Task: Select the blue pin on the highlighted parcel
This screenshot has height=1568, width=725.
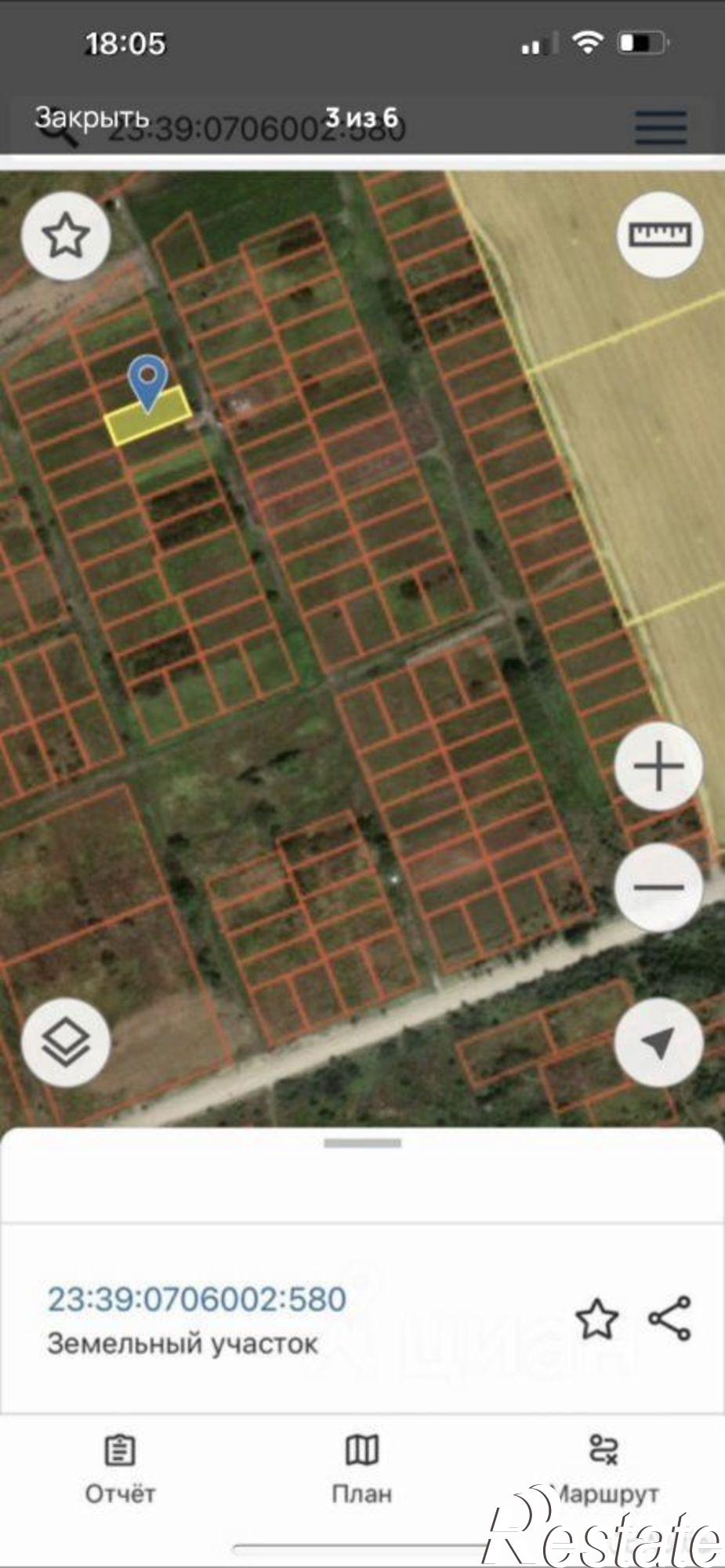Action: (148, 383)
